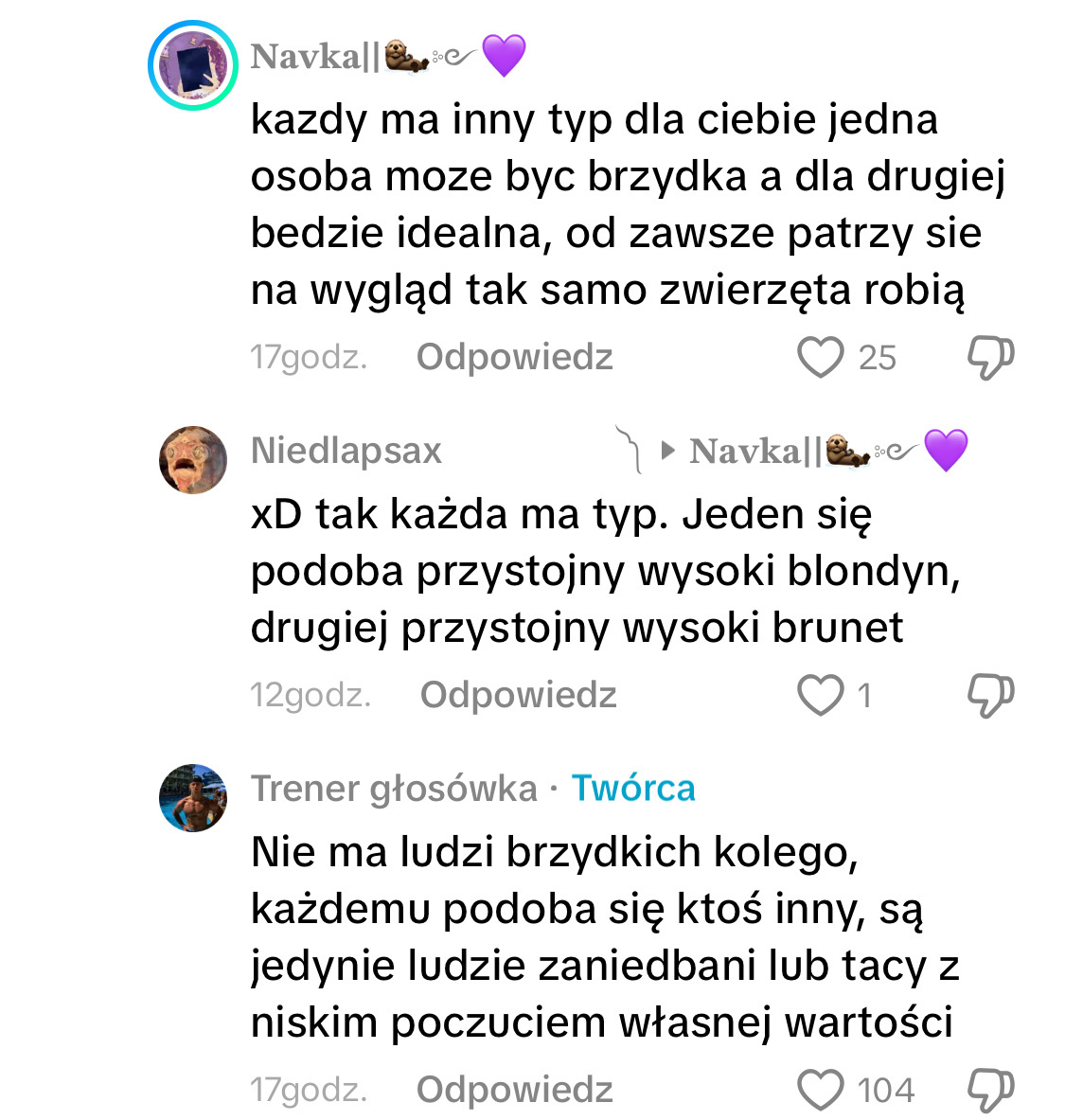Dislike Trener głosówka's comment
Screen dimensions: 1065x1120
(990, 1090)
